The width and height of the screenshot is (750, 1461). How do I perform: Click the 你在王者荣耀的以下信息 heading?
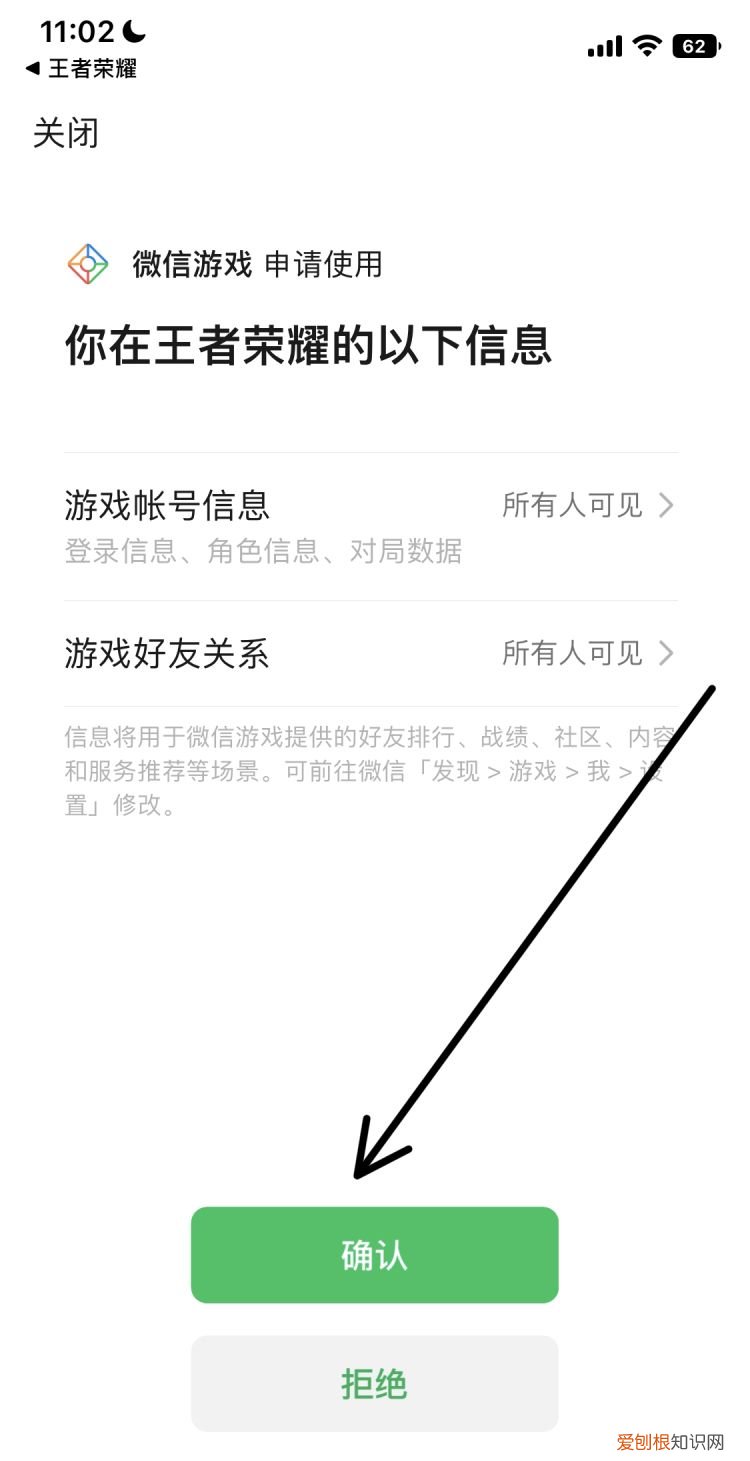click(310, 345)
